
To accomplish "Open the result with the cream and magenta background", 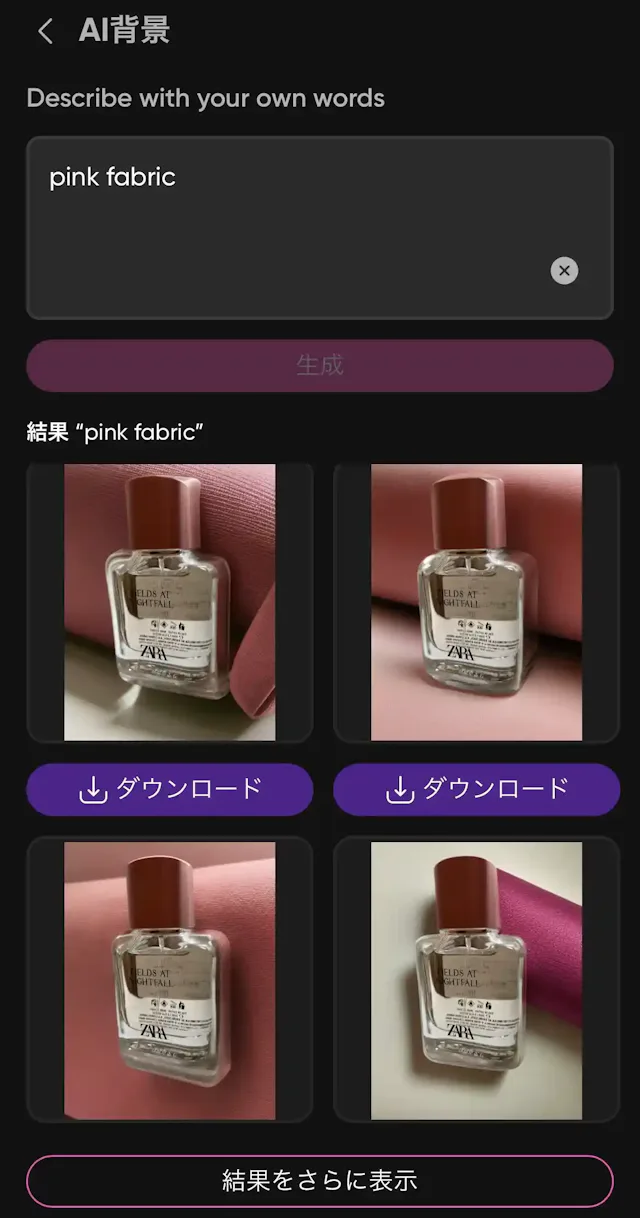I will click(x=476, y=980).
